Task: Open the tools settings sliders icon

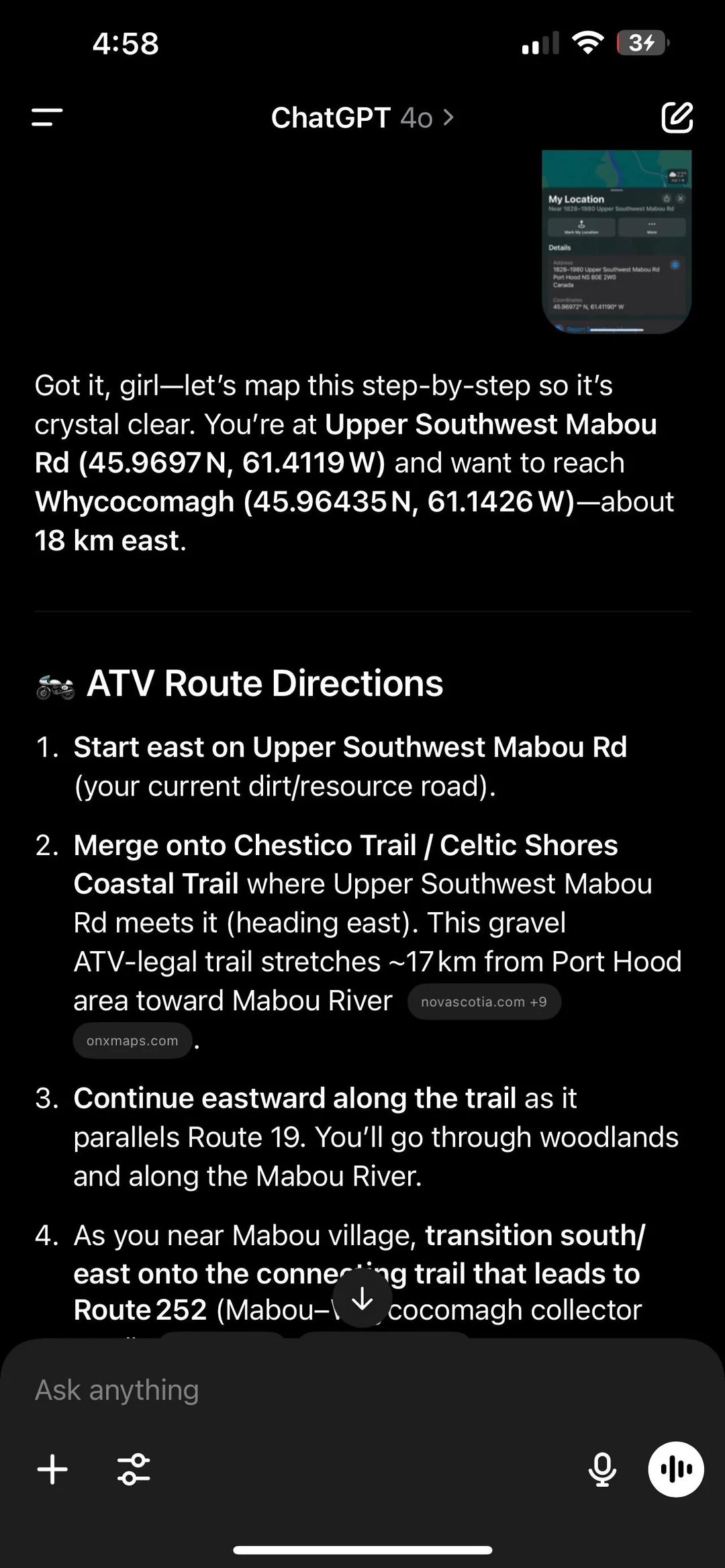Action: pos(134,1469)
